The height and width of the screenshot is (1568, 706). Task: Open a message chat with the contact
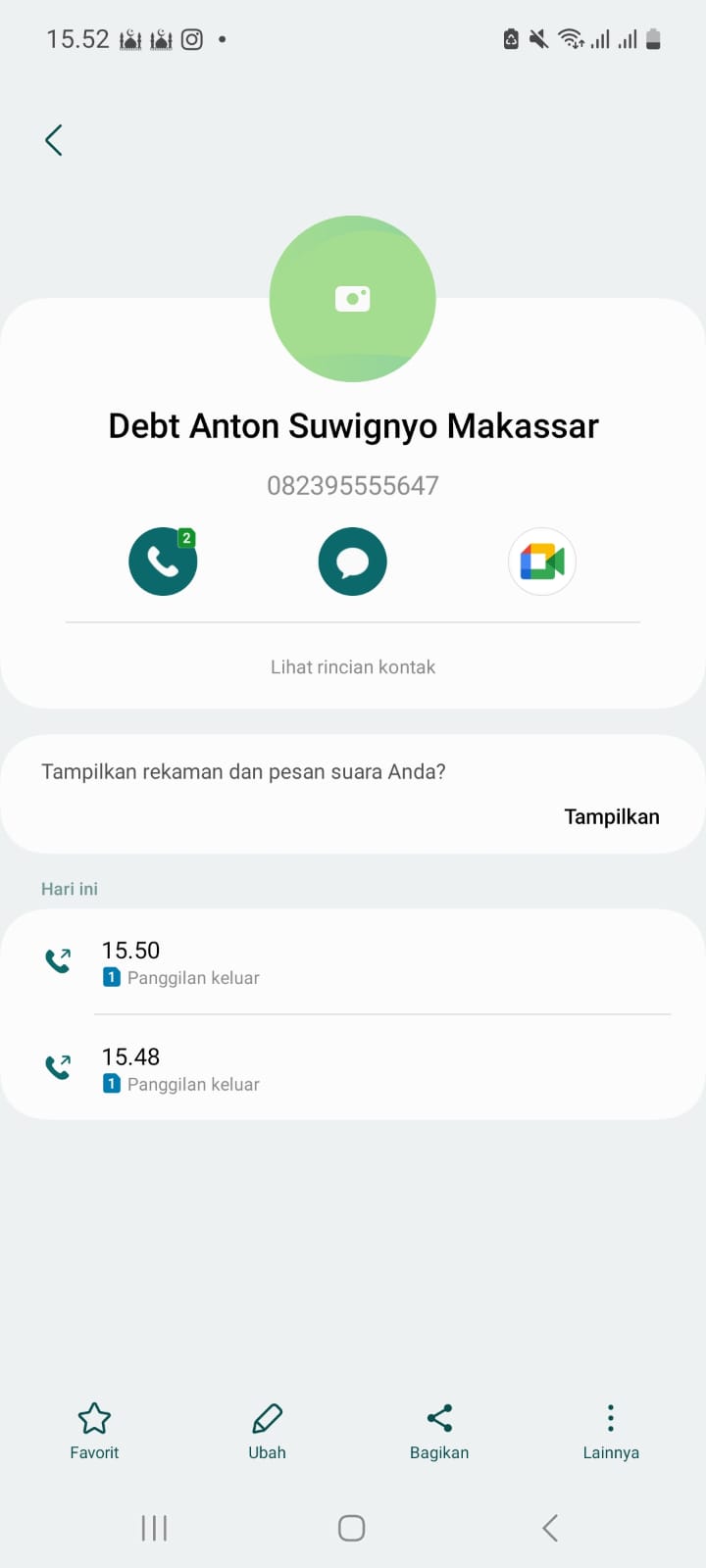[x=352, y=561]
